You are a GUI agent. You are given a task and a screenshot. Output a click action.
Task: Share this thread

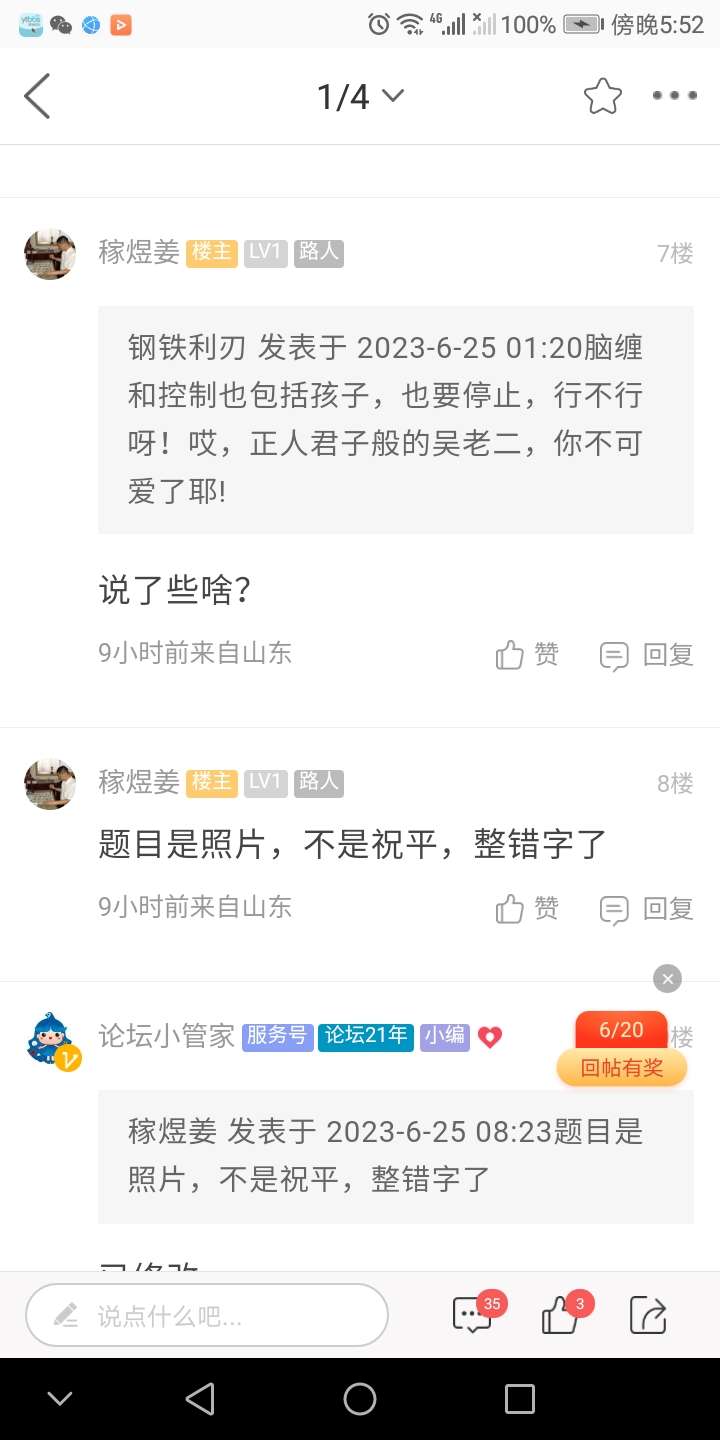pyautogui.click(x=648, y=1315)
